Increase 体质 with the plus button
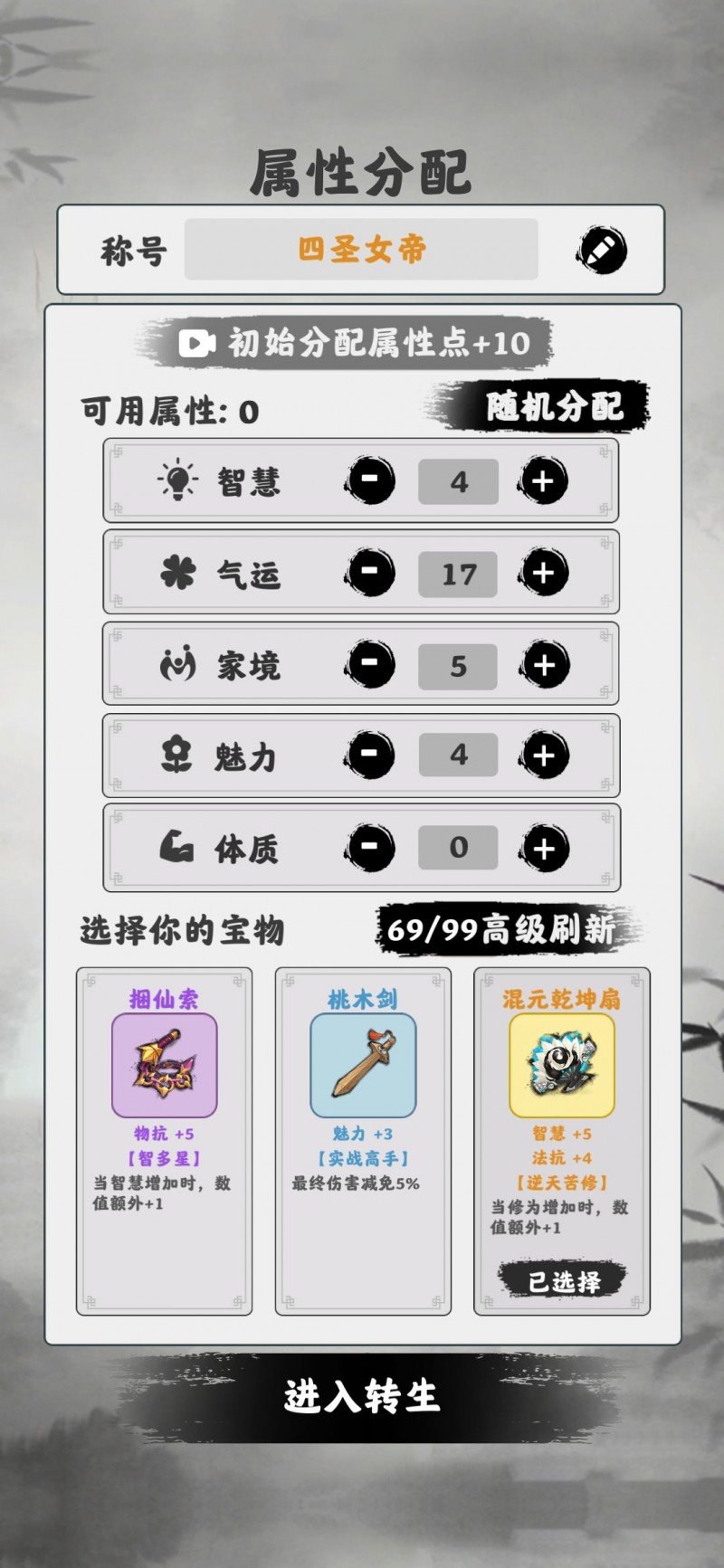The height and width of the screenshot is (1568, 724). pyautogui.click(x=543, y=849)
